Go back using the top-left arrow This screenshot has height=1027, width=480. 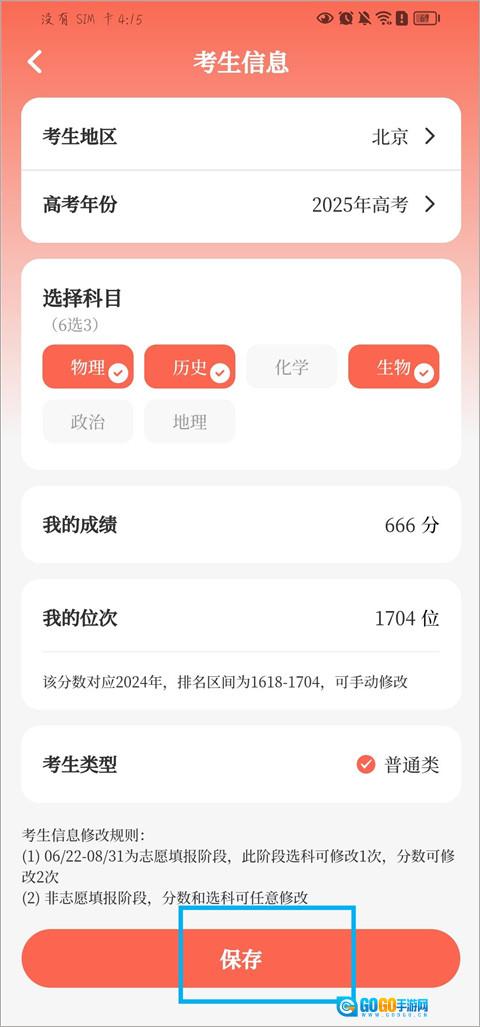click(x=35, y=62)
